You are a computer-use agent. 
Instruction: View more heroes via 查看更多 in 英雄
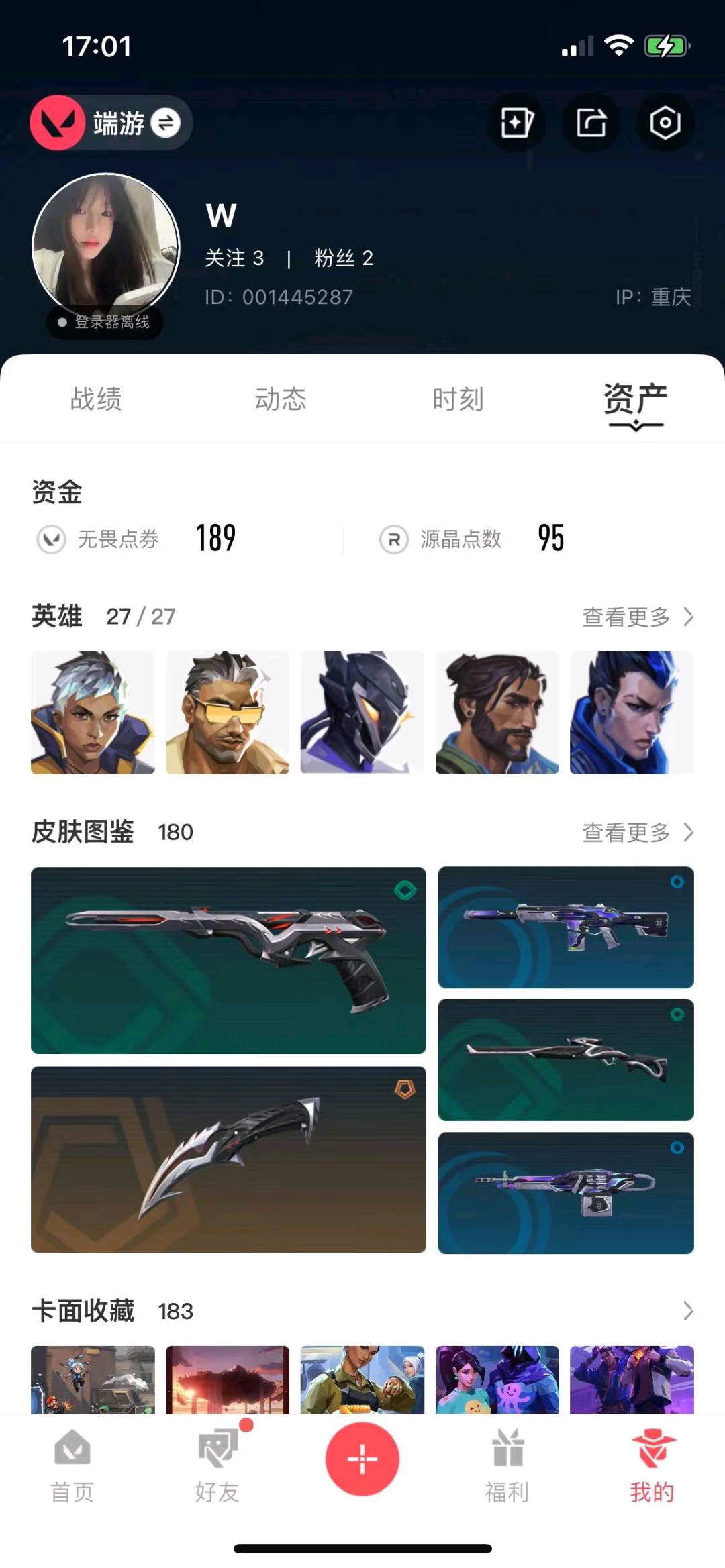(x=637, y=617)
